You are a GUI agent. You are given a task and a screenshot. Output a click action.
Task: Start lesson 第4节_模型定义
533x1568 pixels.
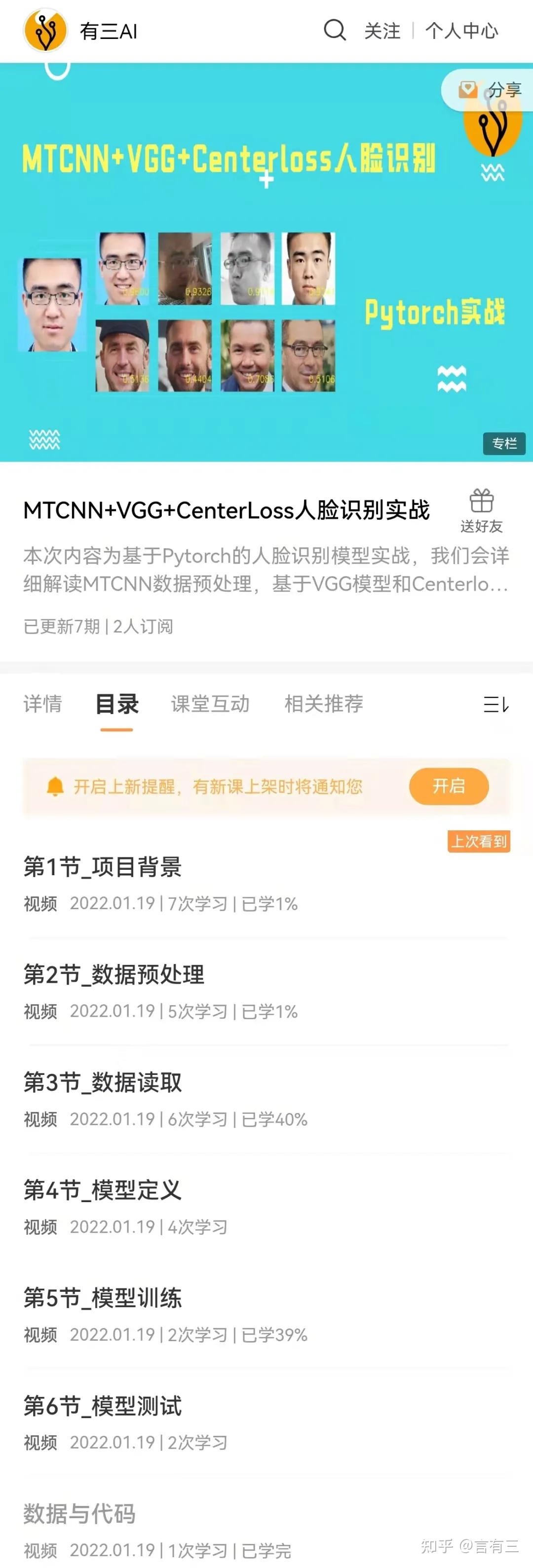tap(103, 1190)
